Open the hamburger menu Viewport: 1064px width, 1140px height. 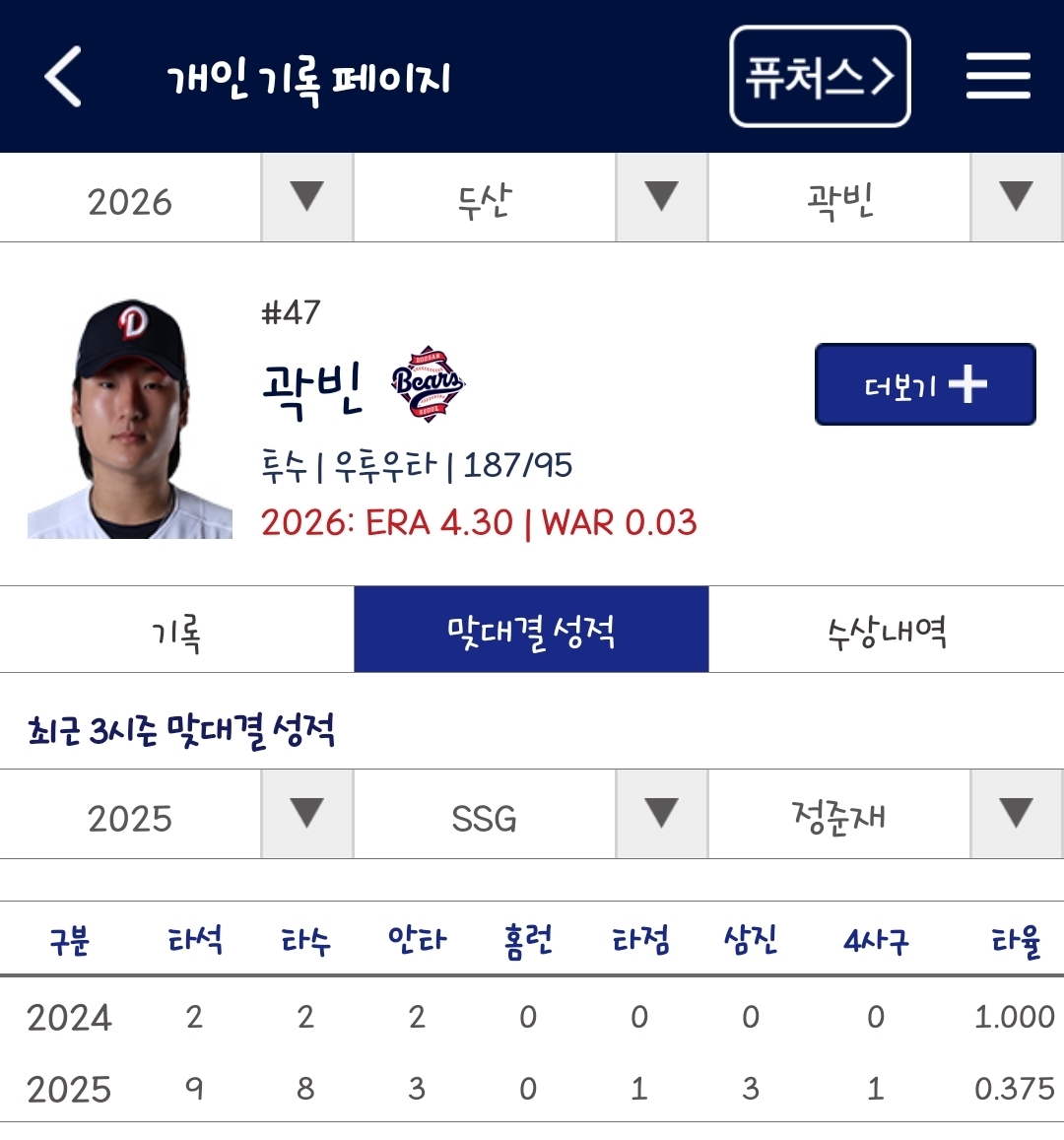998,77
